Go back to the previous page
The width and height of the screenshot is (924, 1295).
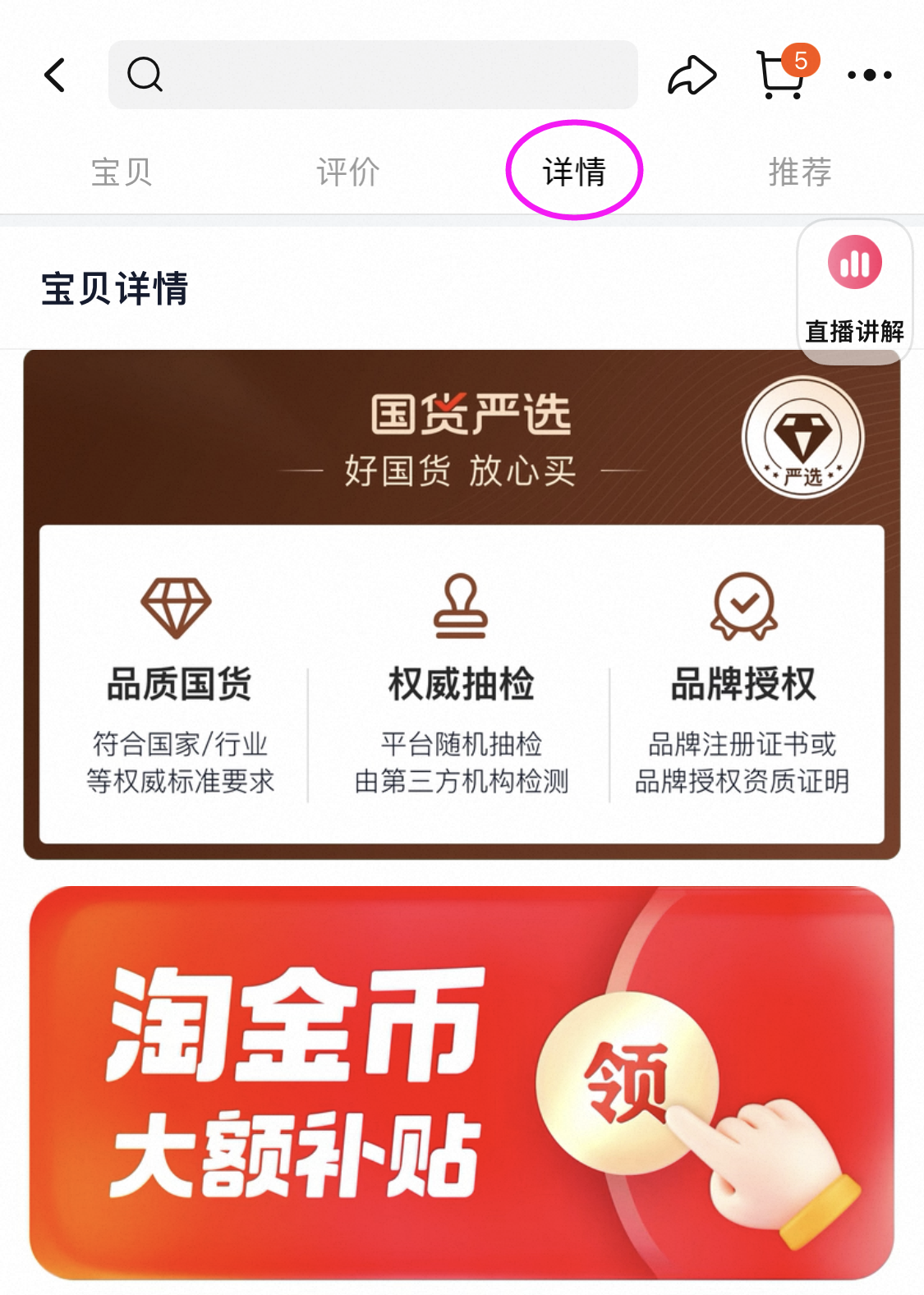pyautogui.click(x=55, y=76)
